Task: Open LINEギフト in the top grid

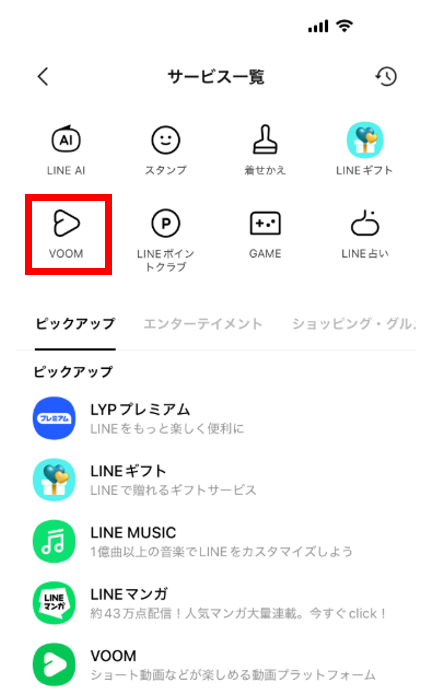Action: click(x=365, y=149)
